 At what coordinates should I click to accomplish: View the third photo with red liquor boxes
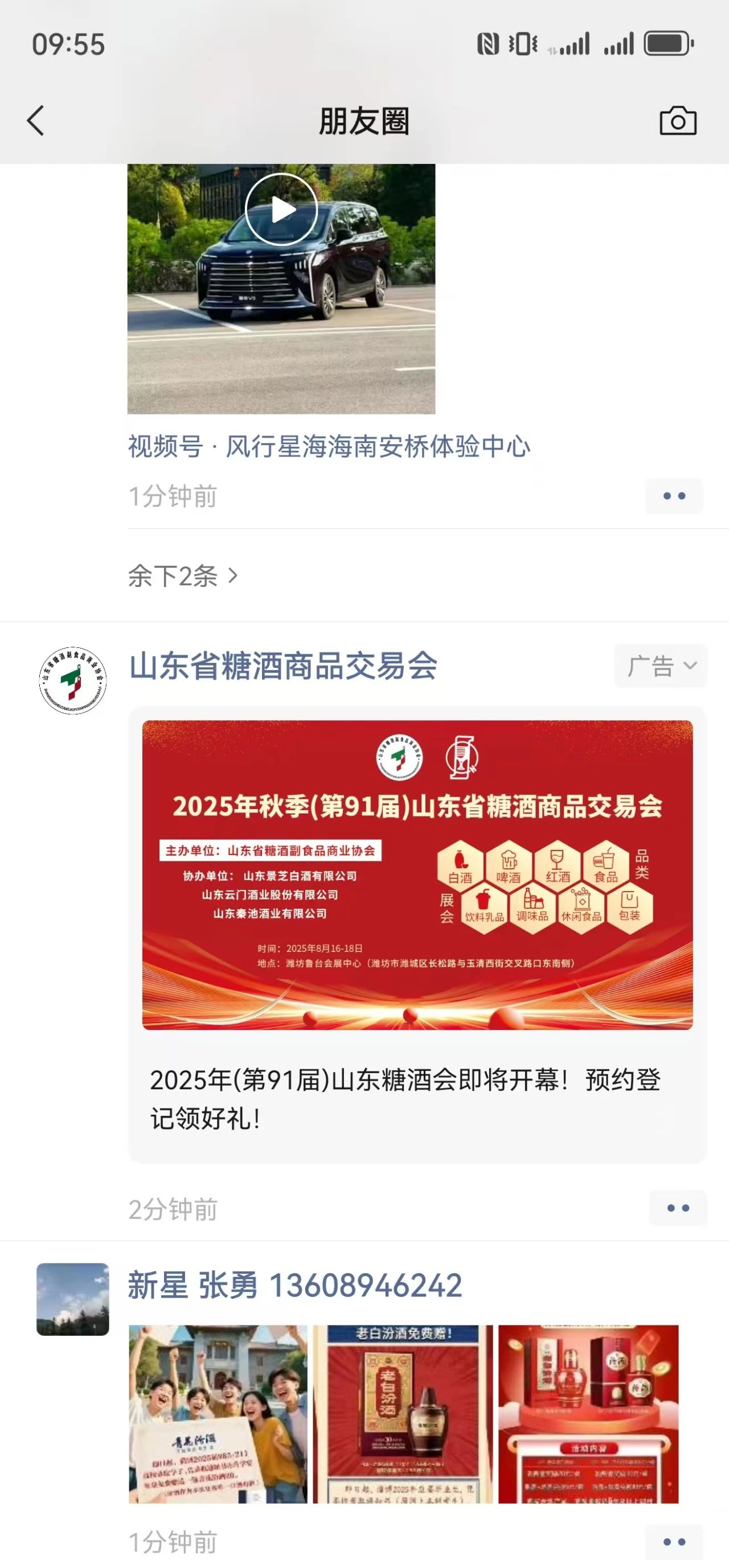pos(588,1413)
